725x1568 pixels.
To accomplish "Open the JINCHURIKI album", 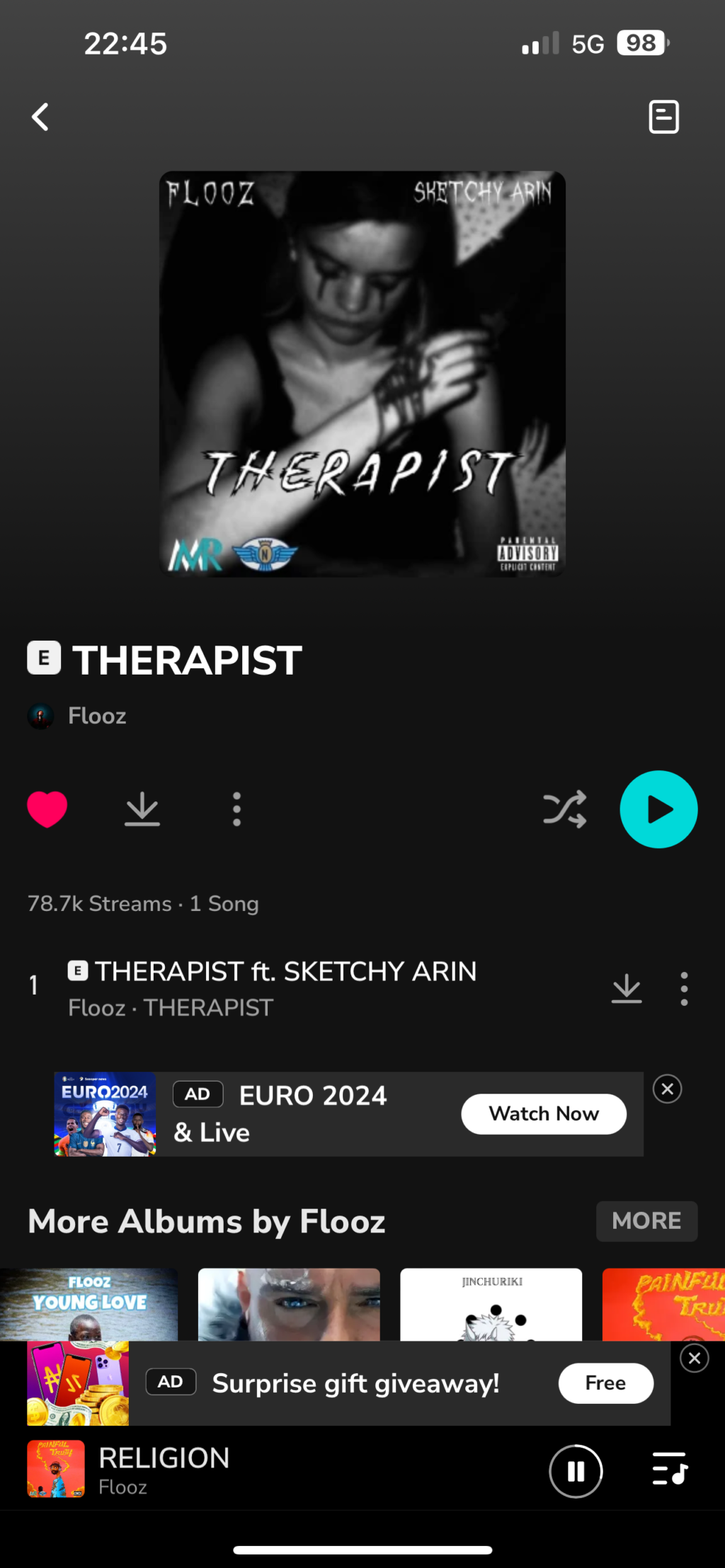I will point(491,1303).
